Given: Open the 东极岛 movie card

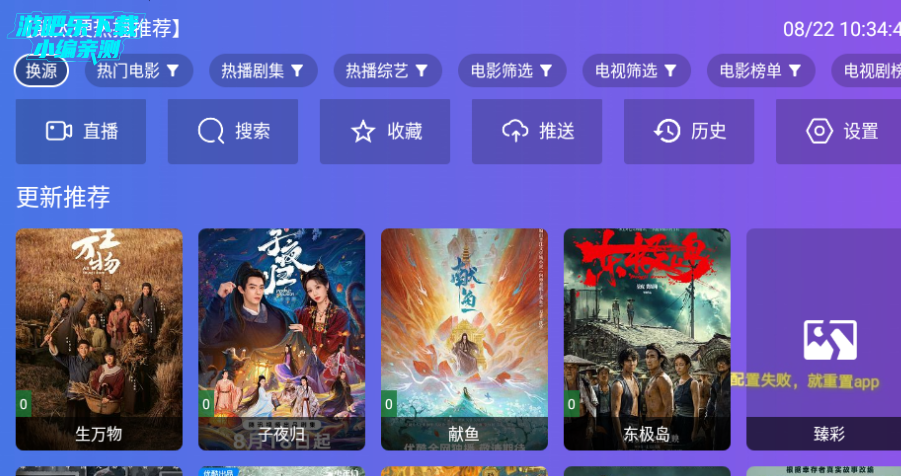Looking at the screenshot, I should click(x=646, y=338).
